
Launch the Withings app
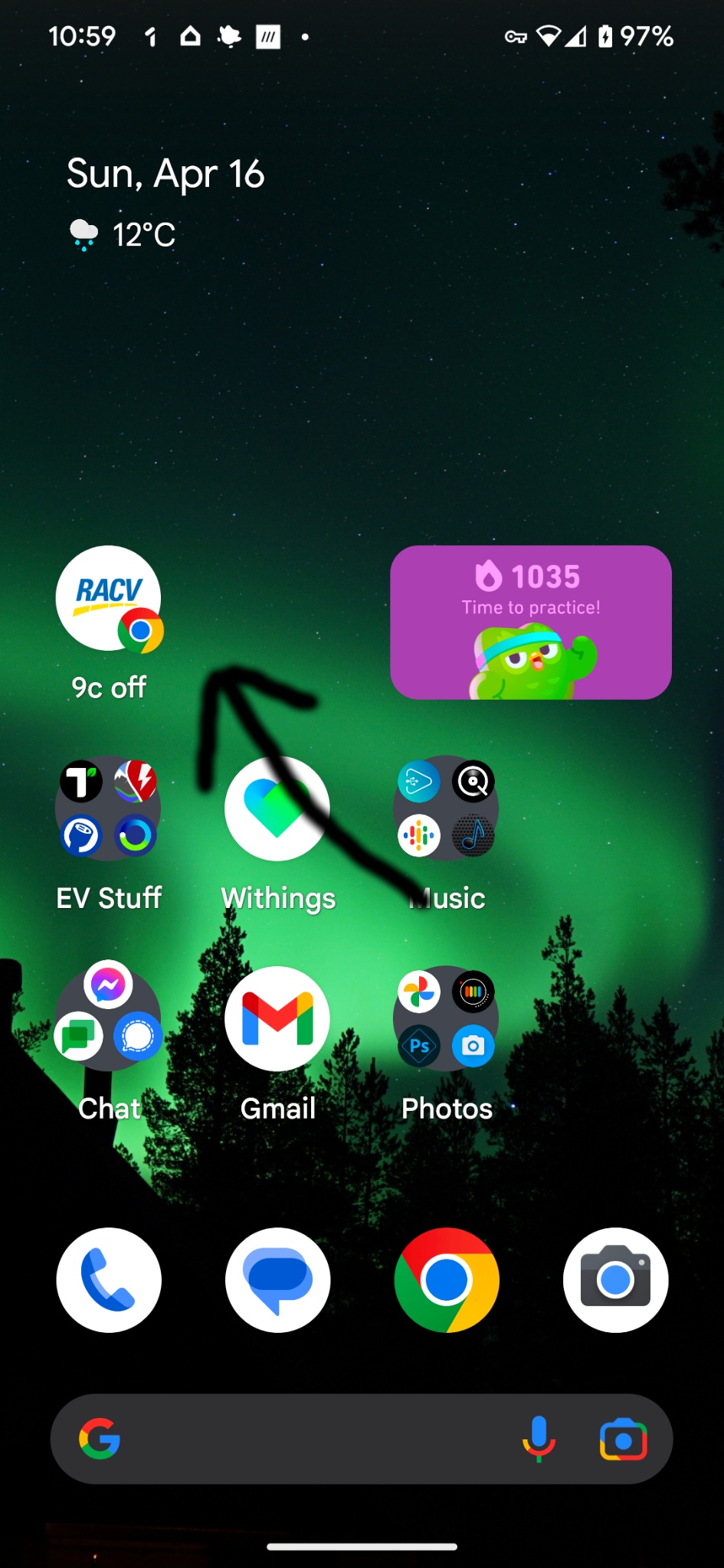(x=277, y=808)
